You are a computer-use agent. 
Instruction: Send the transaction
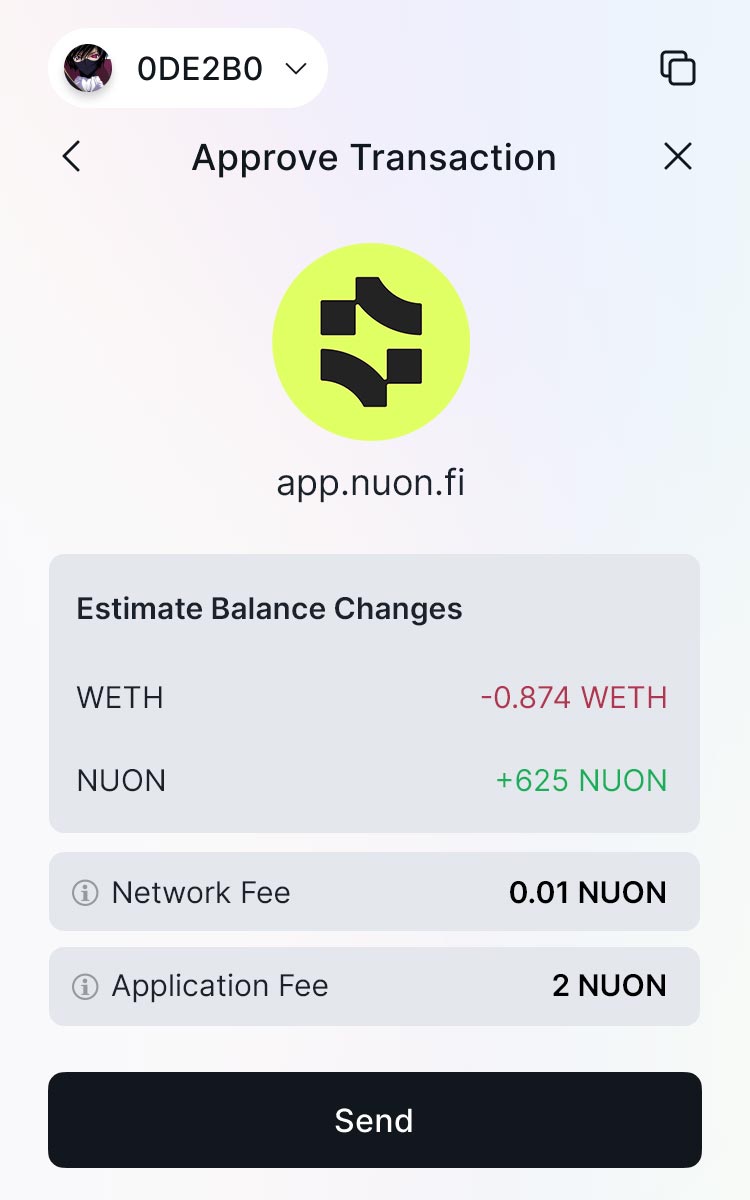(375, 1120)
